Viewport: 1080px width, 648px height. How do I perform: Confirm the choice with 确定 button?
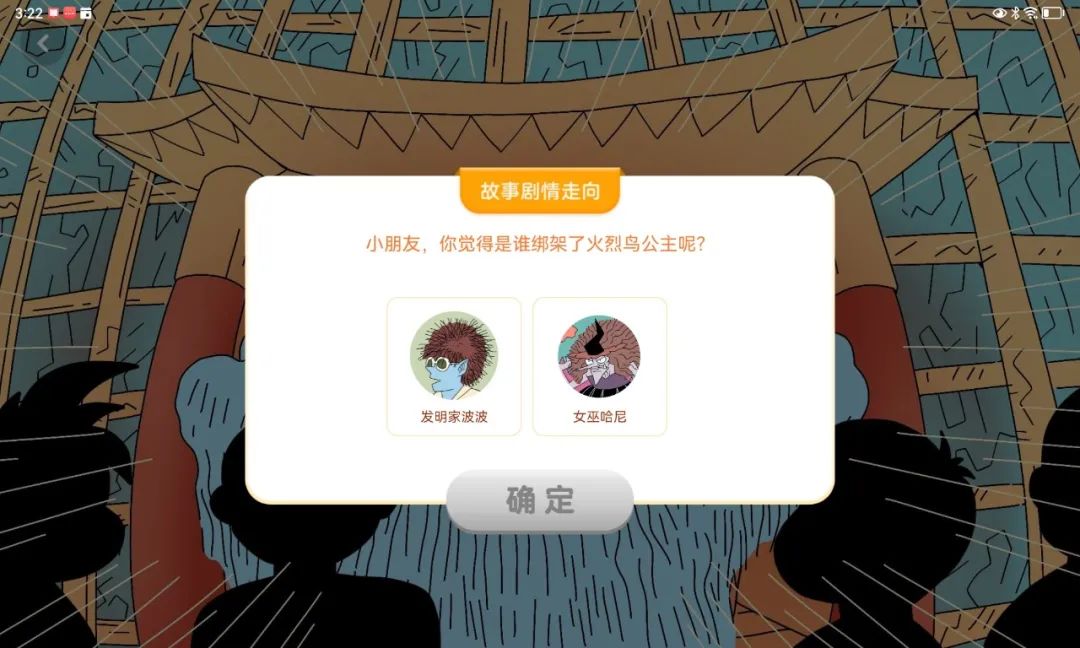[x=540, y=500]
